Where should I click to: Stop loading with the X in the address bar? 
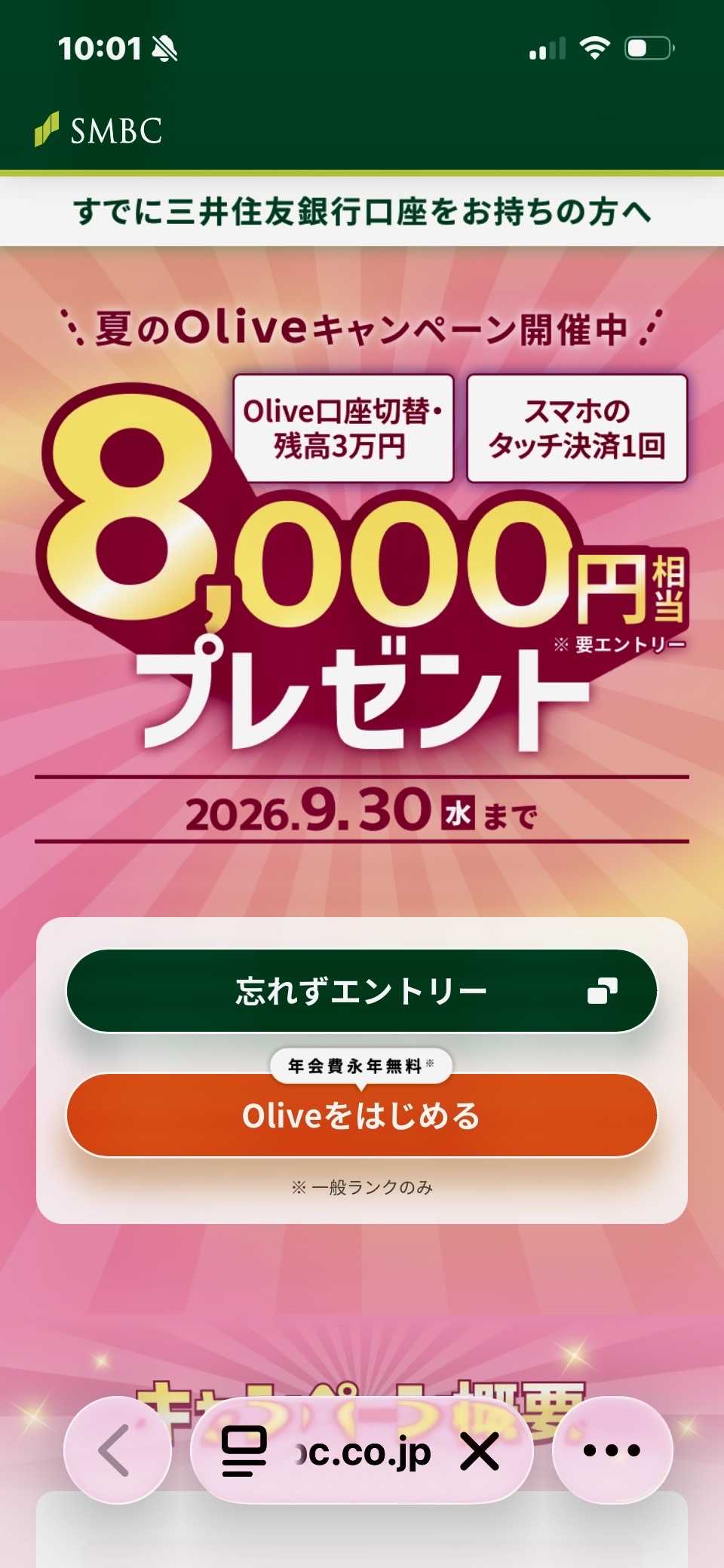(x=480, y=1451)
